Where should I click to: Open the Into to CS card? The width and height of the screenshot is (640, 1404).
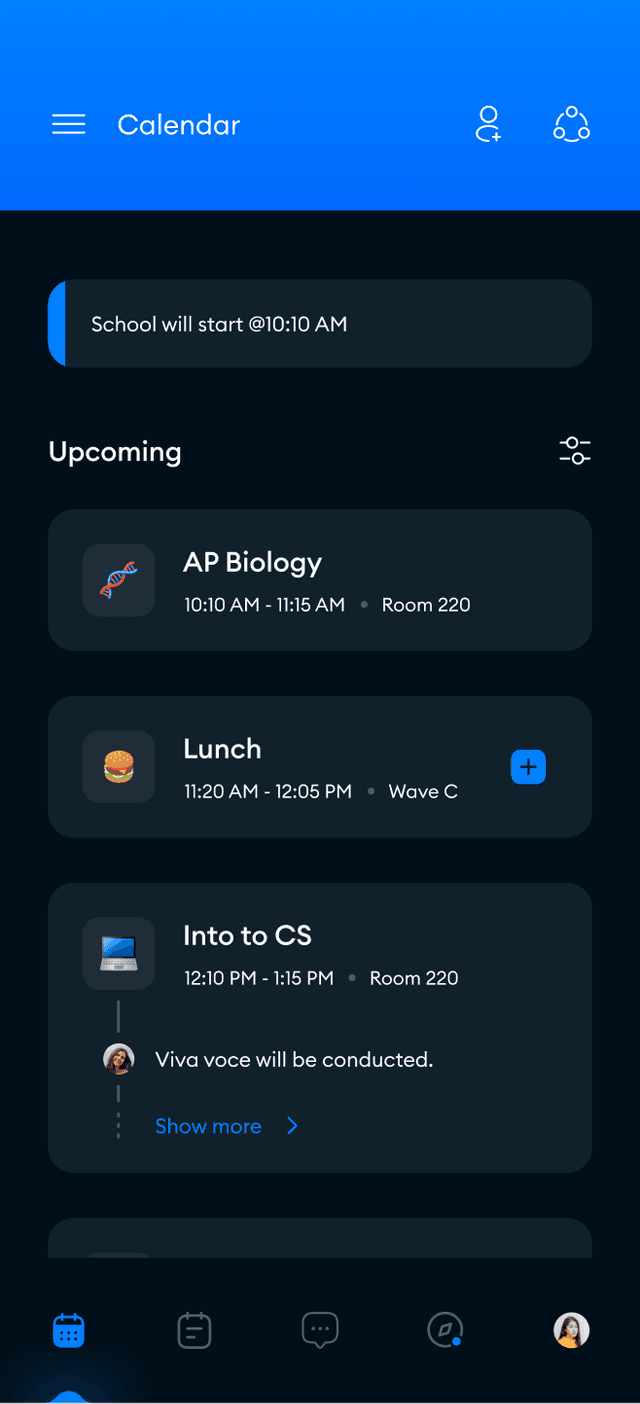[x=320, y=955]
